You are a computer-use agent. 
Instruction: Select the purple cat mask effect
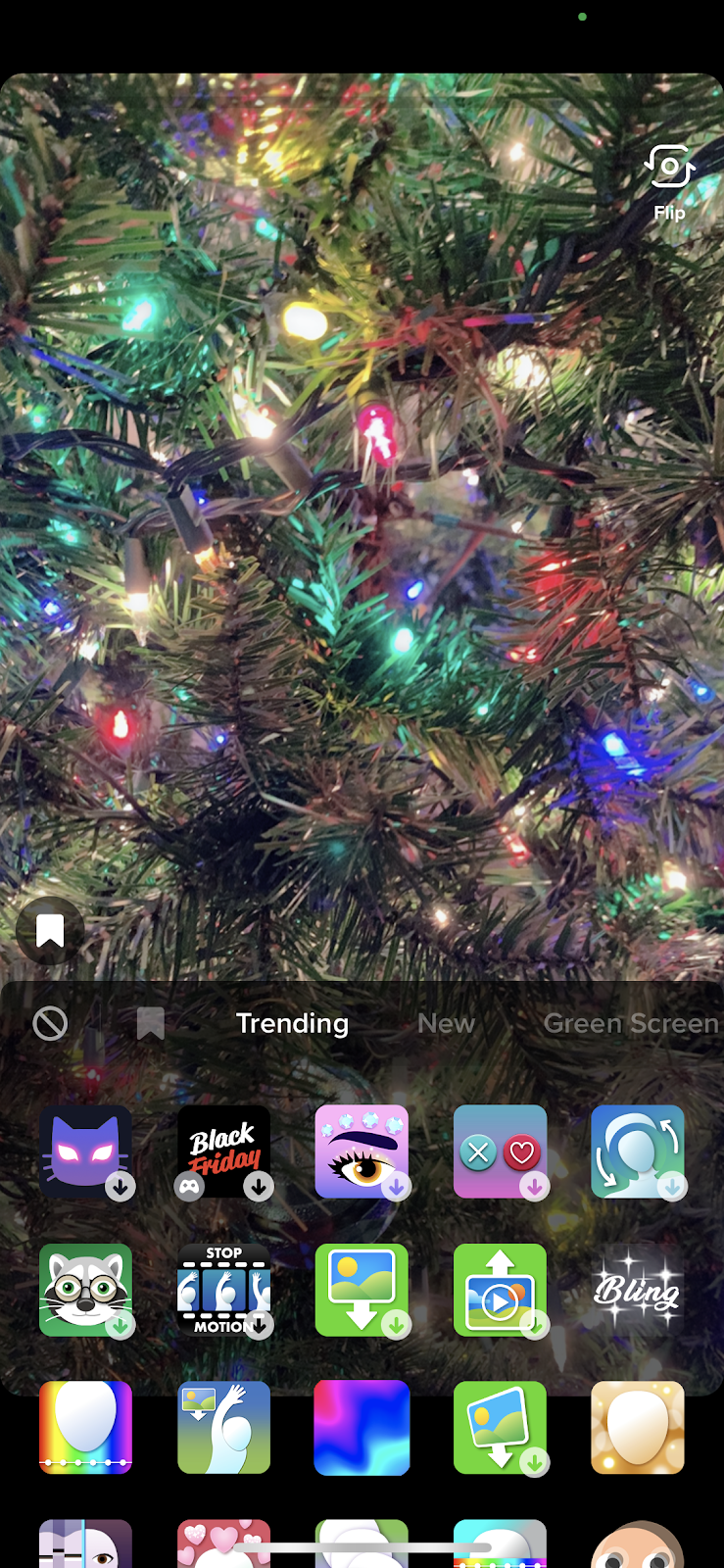pyautogui.click(x=85, y=1151)
